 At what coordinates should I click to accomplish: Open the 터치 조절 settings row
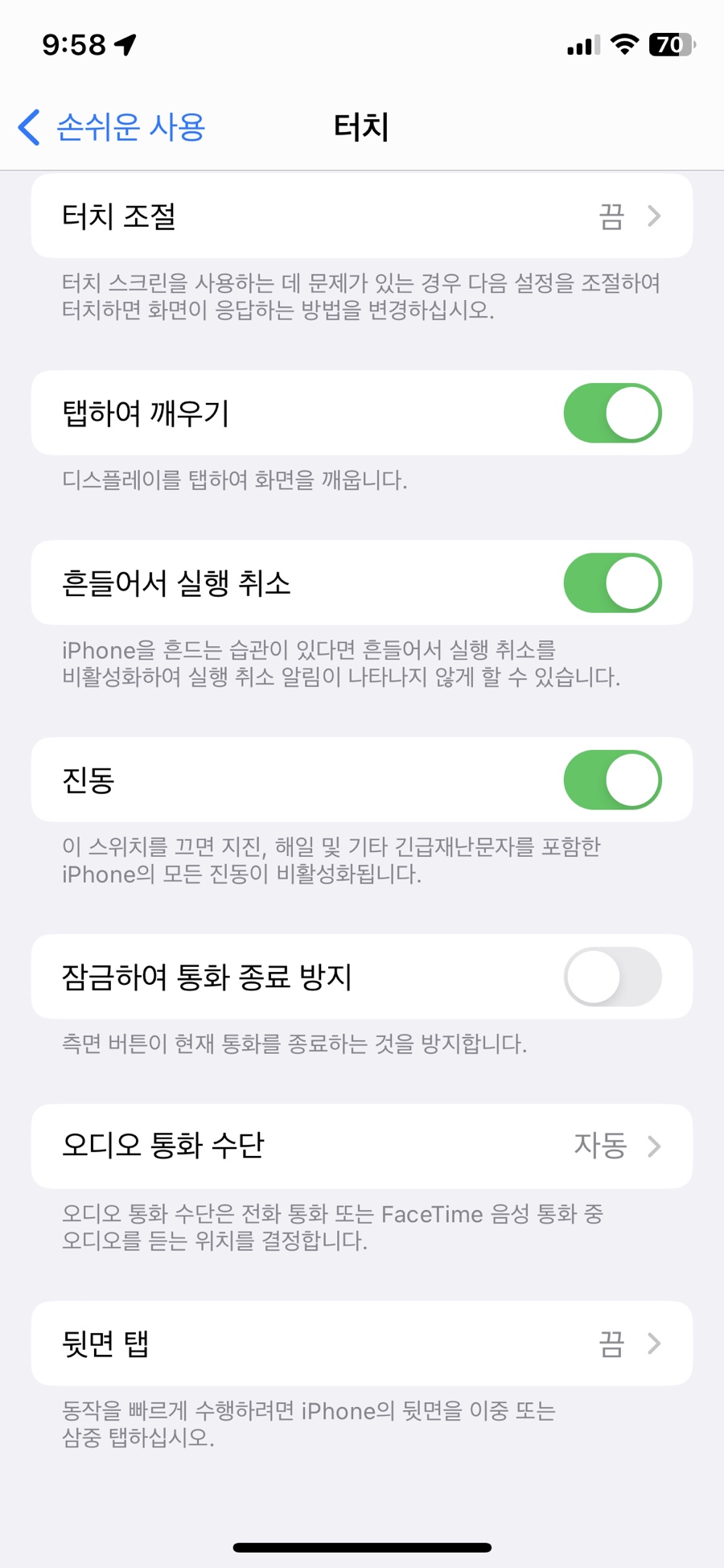[x=362, y=216]
